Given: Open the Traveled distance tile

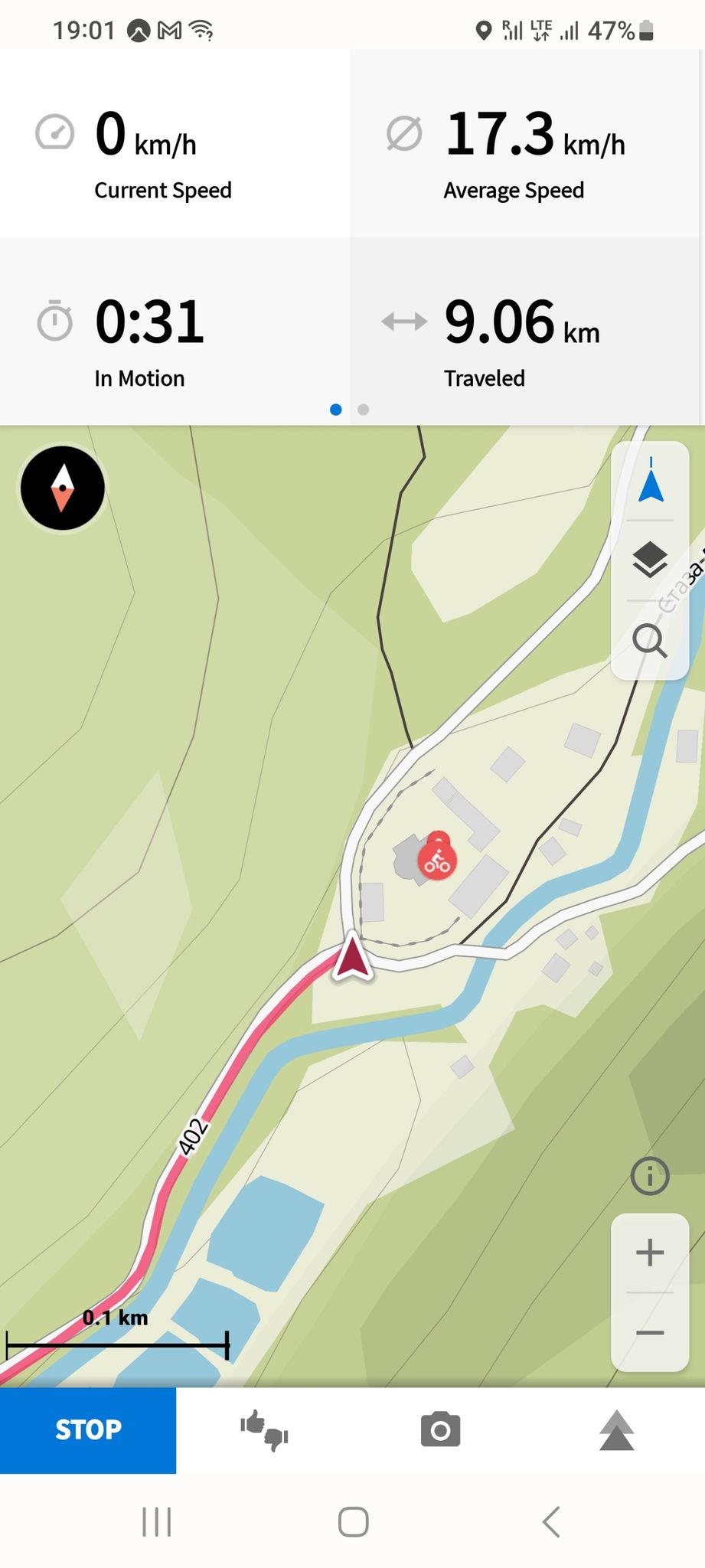Looking at the screenshot, I should (527, 331).
